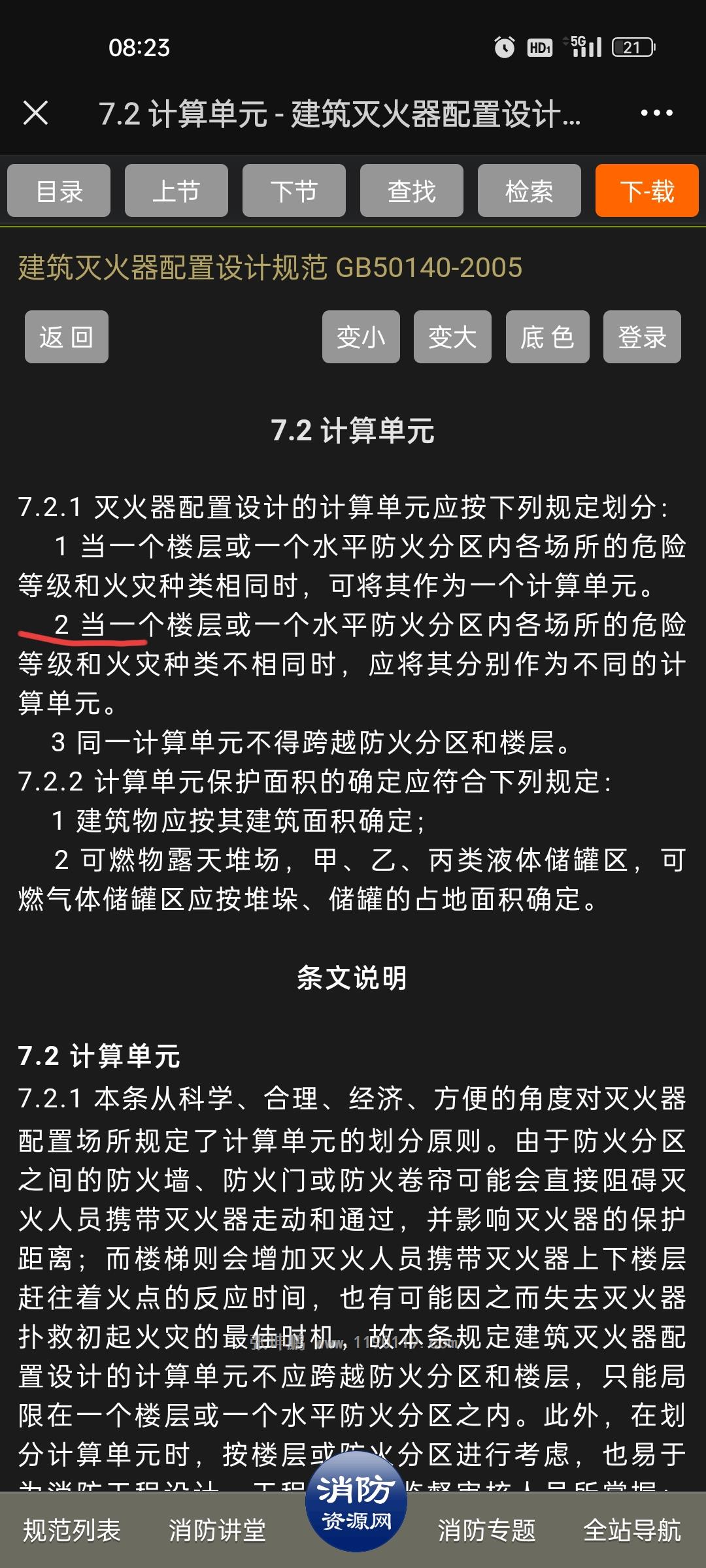Open 全站导航 site navigation
The height and width of the screenshot is (1568, 706).
(x=631, y=1530)
